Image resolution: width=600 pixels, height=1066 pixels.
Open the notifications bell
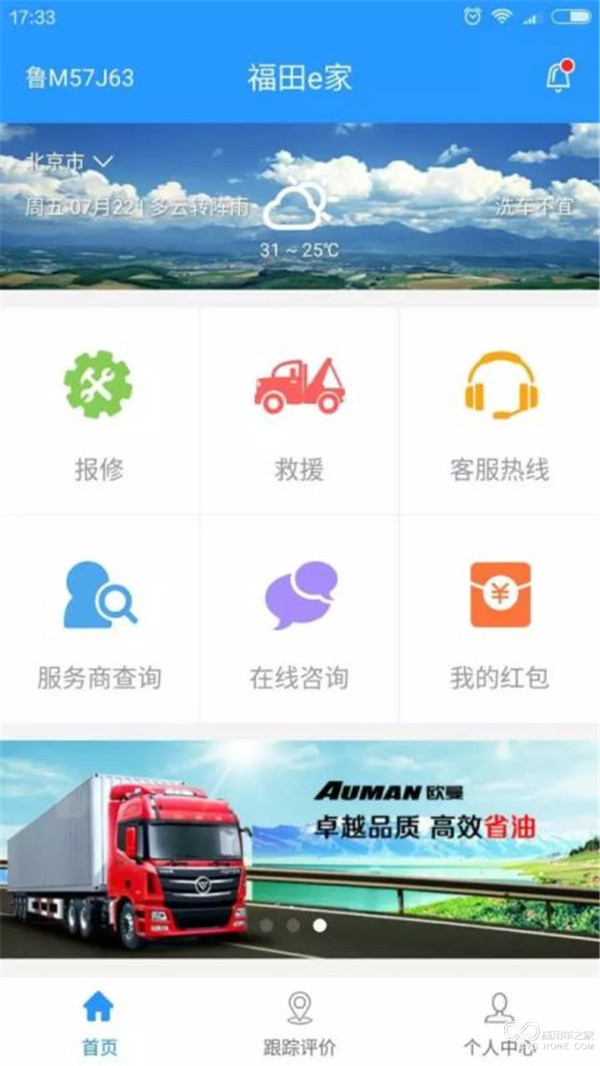click(x=558, y=78)
